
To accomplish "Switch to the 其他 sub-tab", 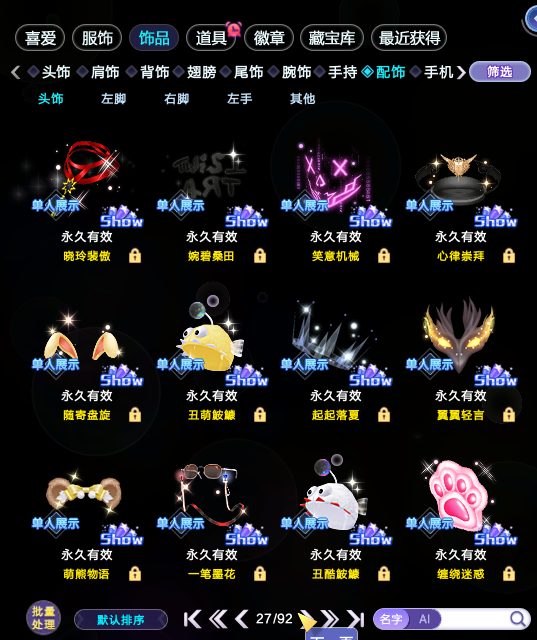I will tap(302, 98).
